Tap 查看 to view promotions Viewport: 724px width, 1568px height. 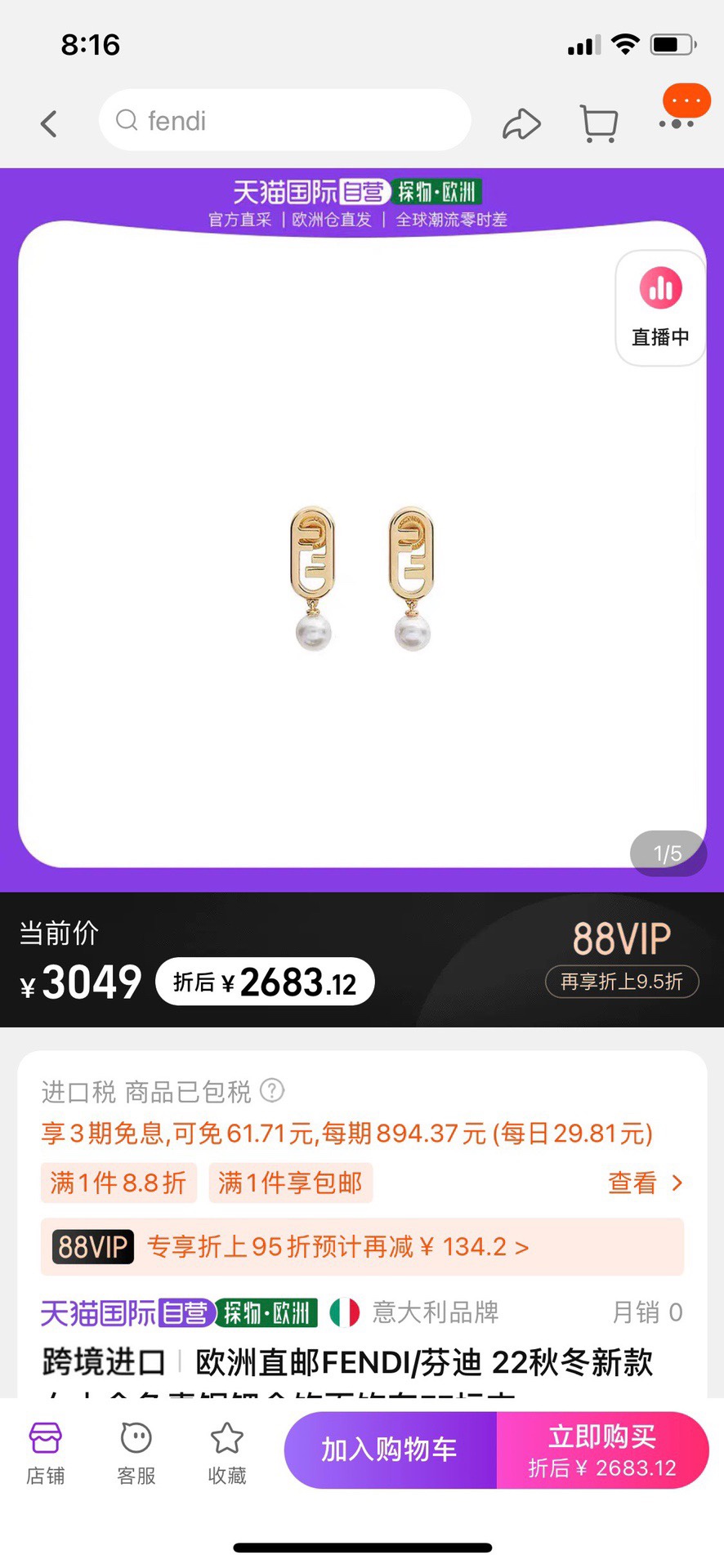click(644, 1183)
